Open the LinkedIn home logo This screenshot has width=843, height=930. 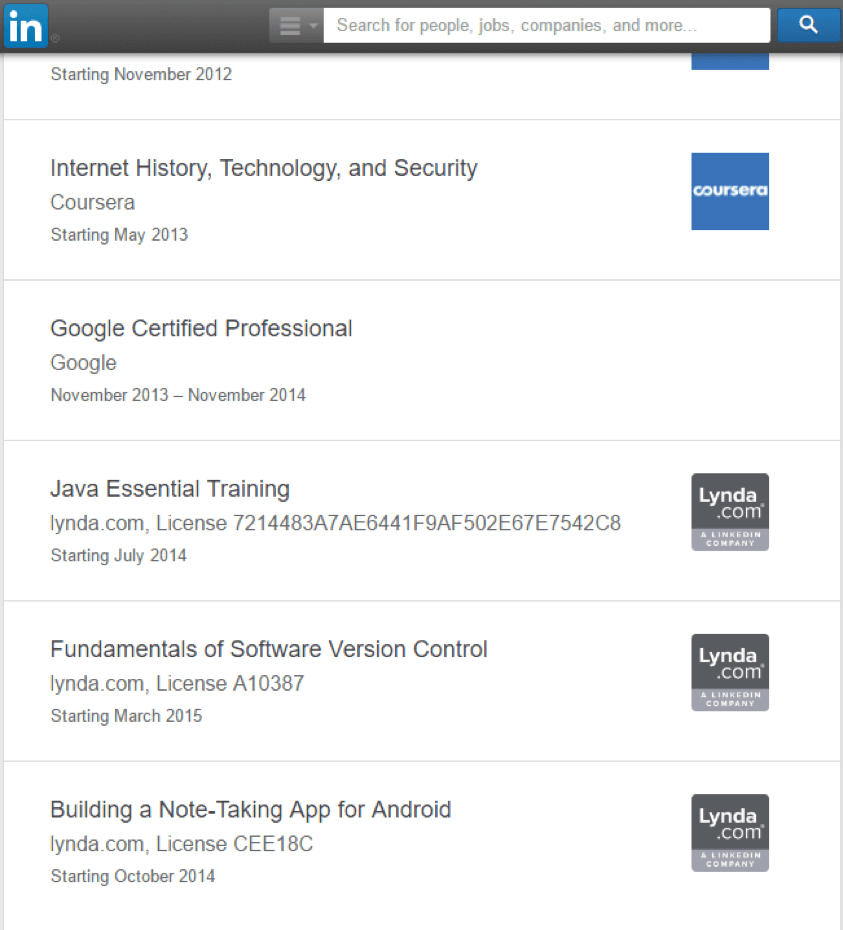click(x=25, y=25)
